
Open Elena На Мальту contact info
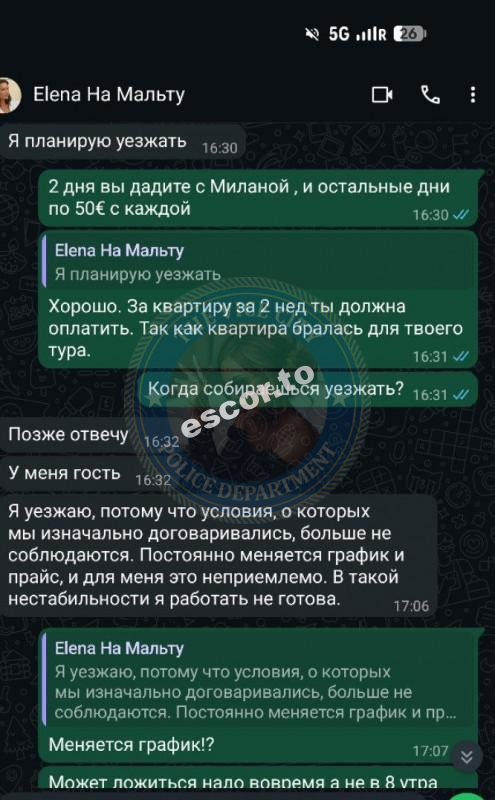(109, 95)
